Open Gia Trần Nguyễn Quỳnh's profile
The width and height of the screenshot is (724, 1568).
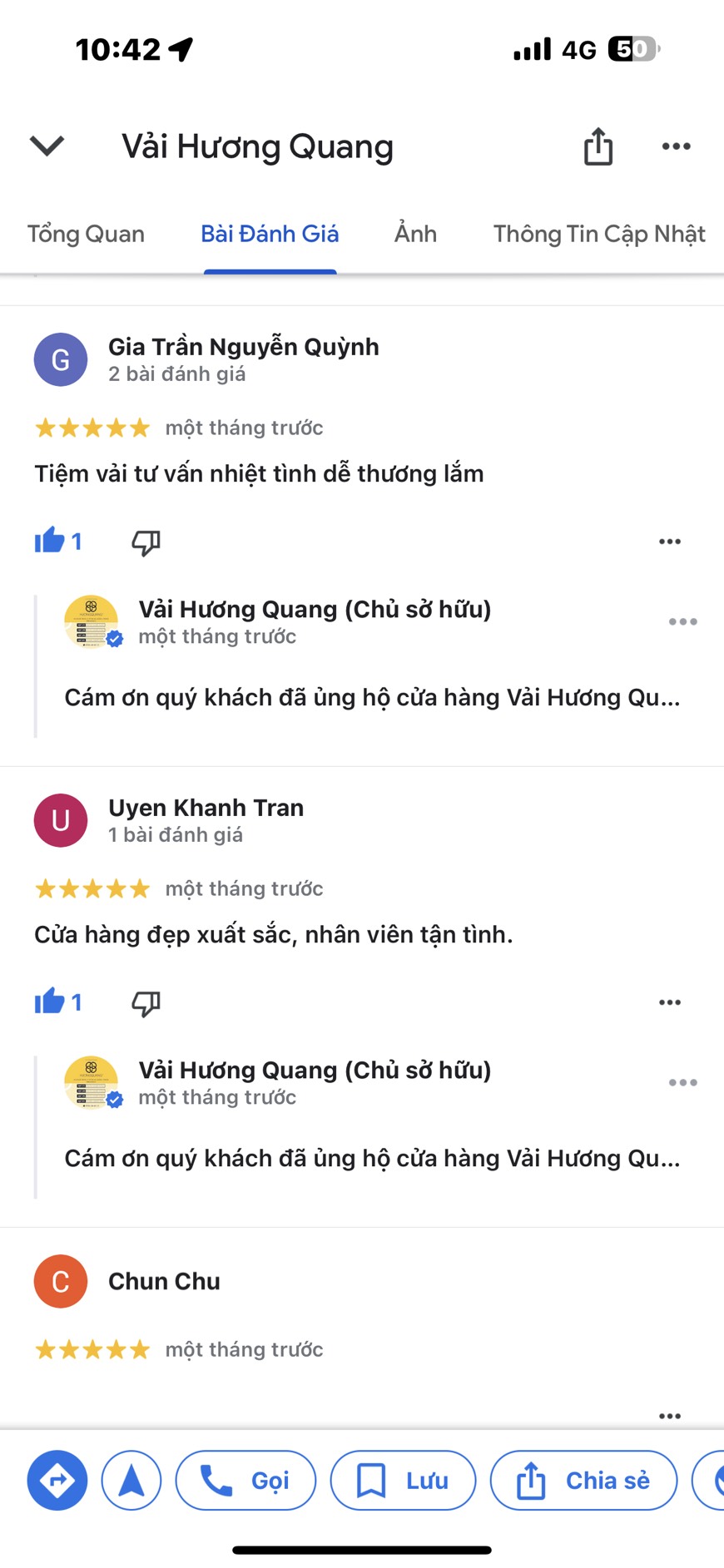pyautogui.click(x=243, y=347)
